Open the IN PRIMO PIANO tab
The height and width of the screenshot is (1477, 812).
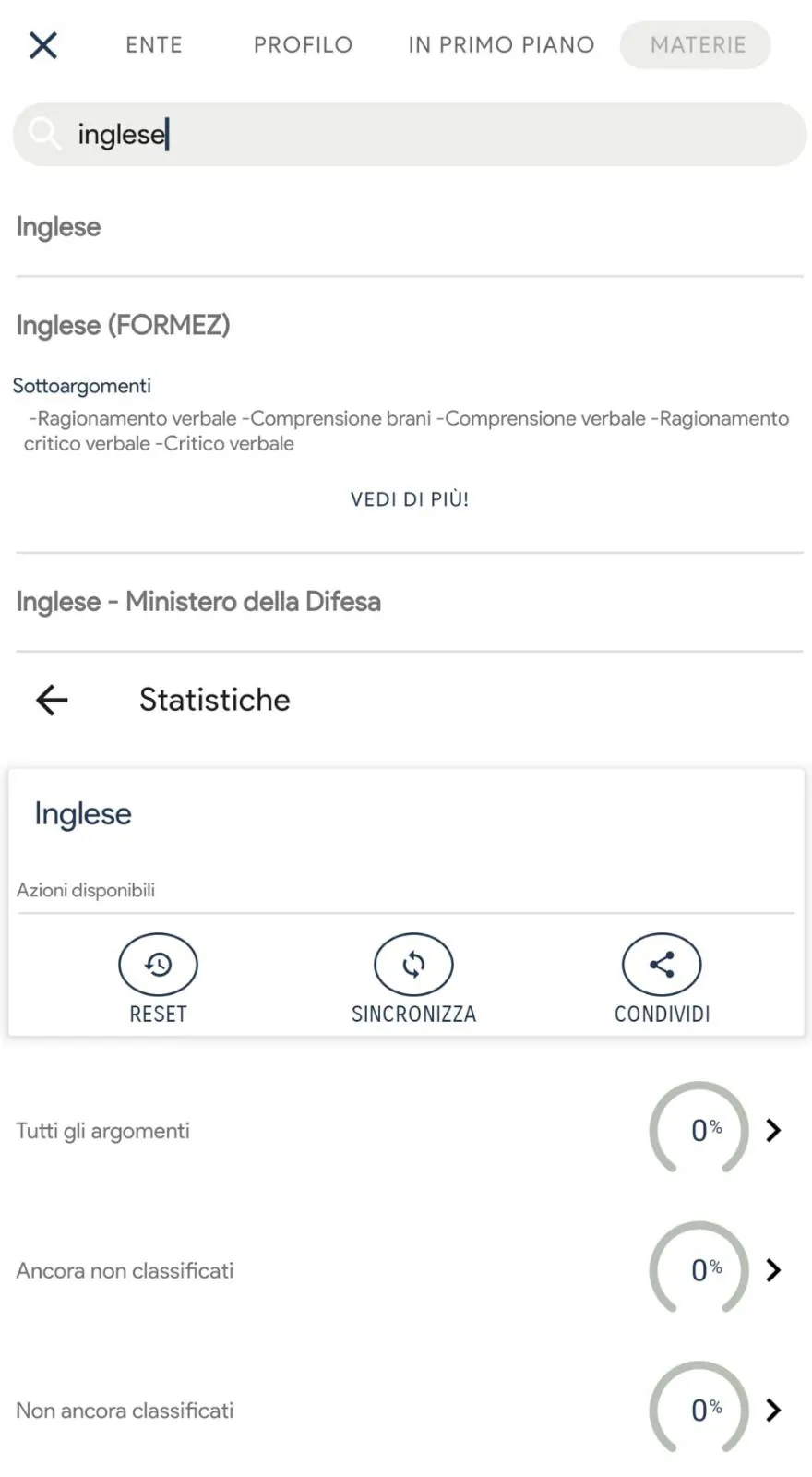pyautogui.click(x=501, y=44)
